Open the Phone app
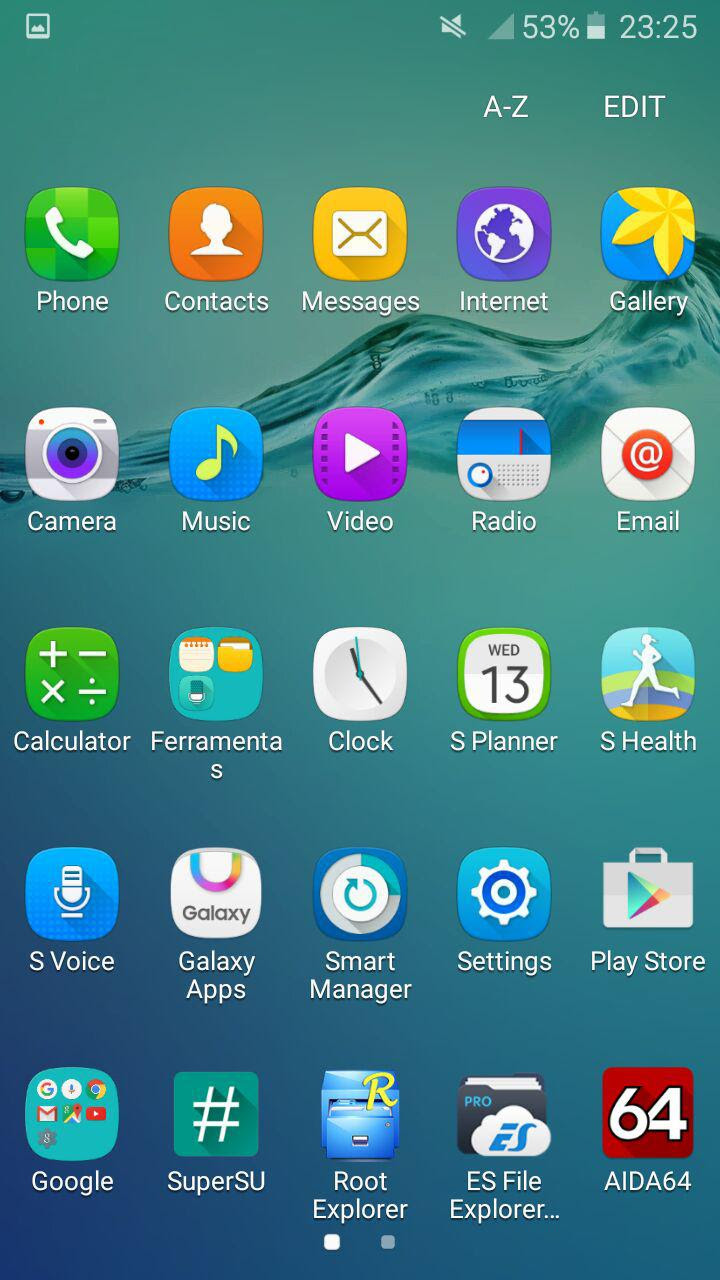The height and width of the screenshot is (1280, 720). (x=72, y=235)
